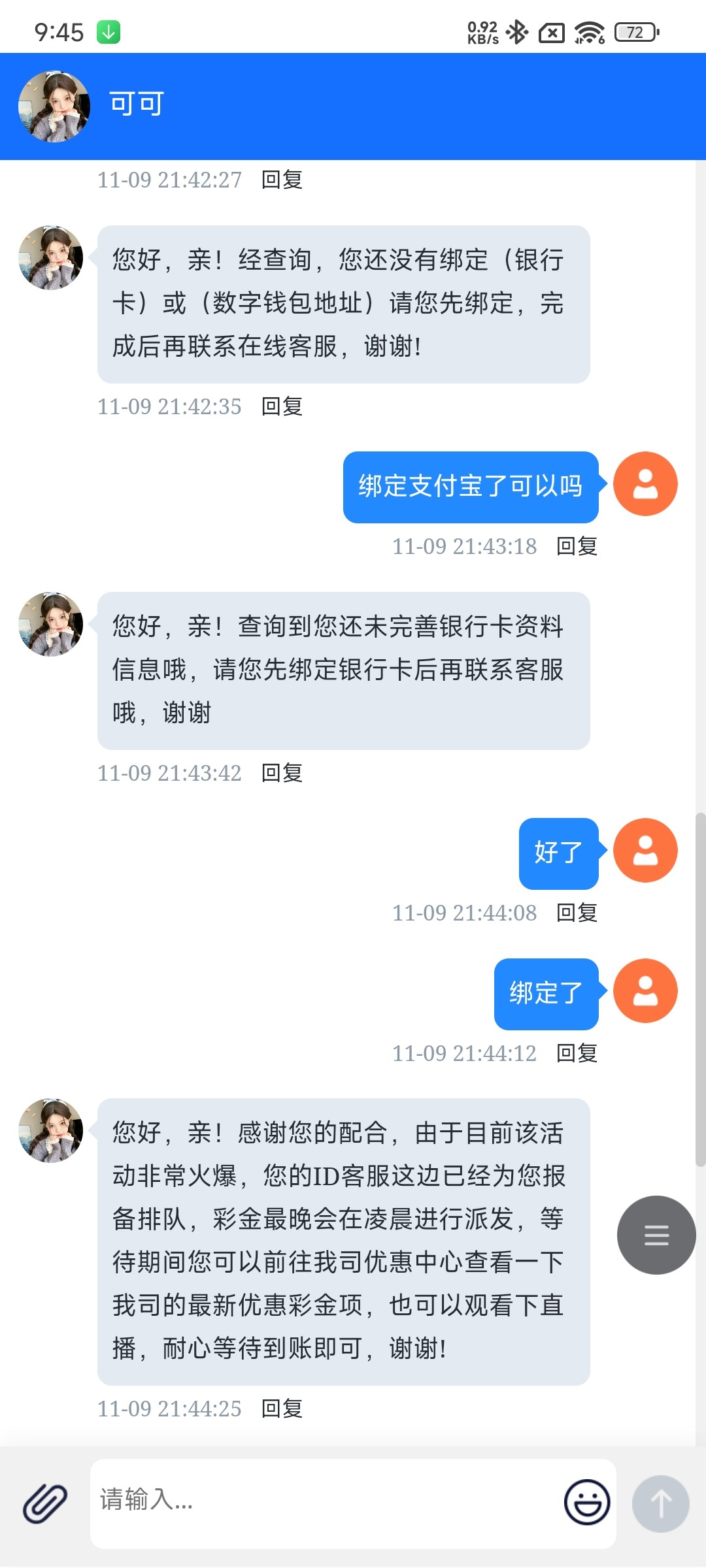This screenshot has width=706, height=1568.
Task: Focus the 请输入 message input field
Action: (x=320, y=1503)
